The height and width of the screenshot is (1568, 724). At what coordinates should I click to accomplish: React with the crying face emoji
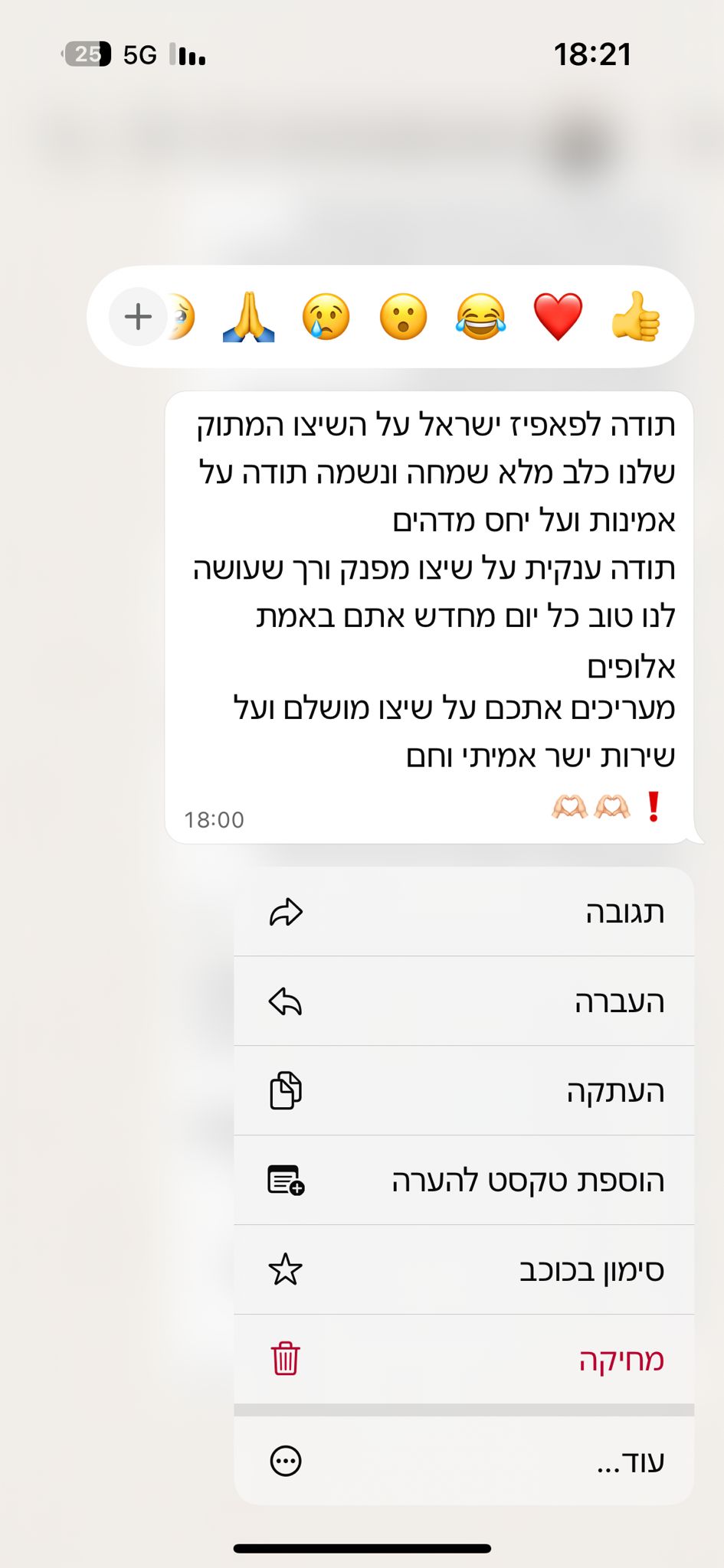pyautogui.click(x=325, y=317)
